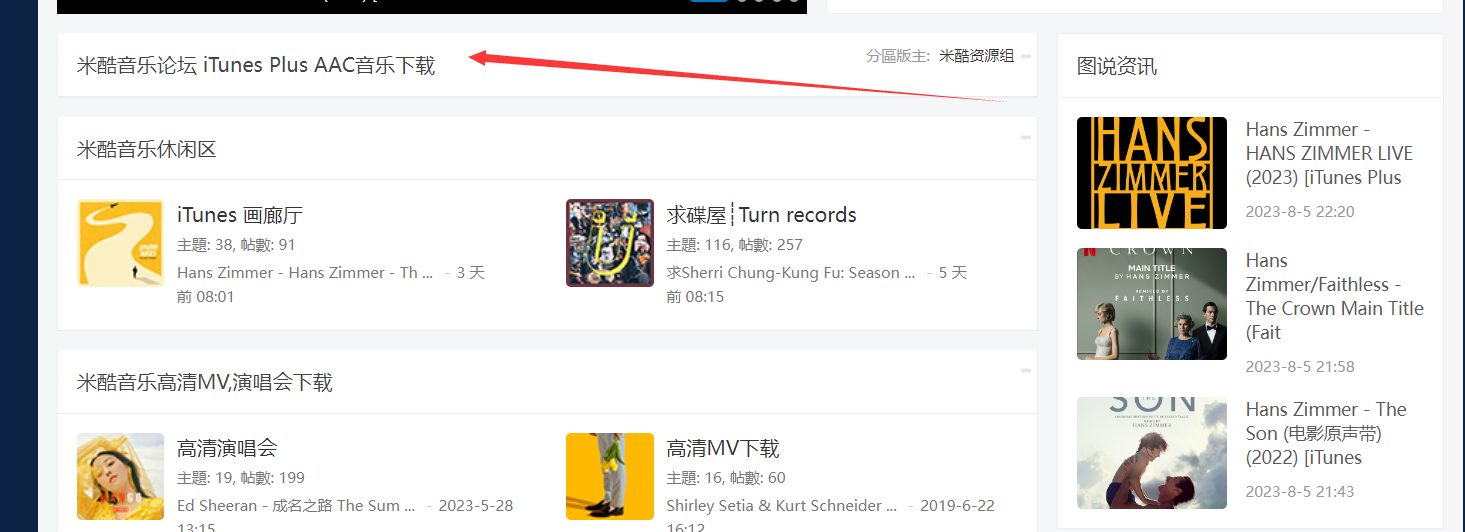Open the 米酷音乐论坛 iTunes Plus AAC section
The width and height of the screenshot is (1465, 532).
(x=256, y=66)
